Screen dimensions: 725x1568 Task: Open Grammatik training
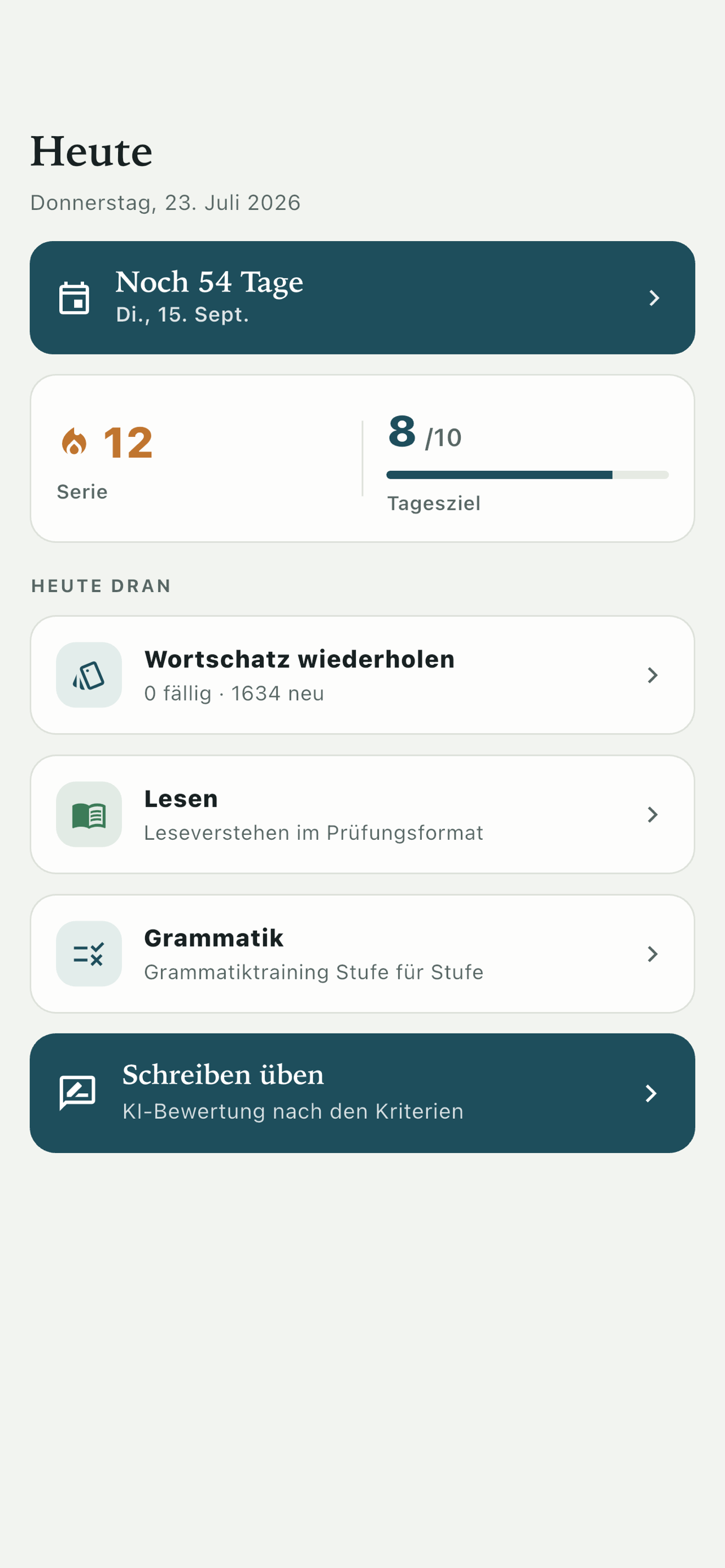pyautogui.click(x=362, y=954)
